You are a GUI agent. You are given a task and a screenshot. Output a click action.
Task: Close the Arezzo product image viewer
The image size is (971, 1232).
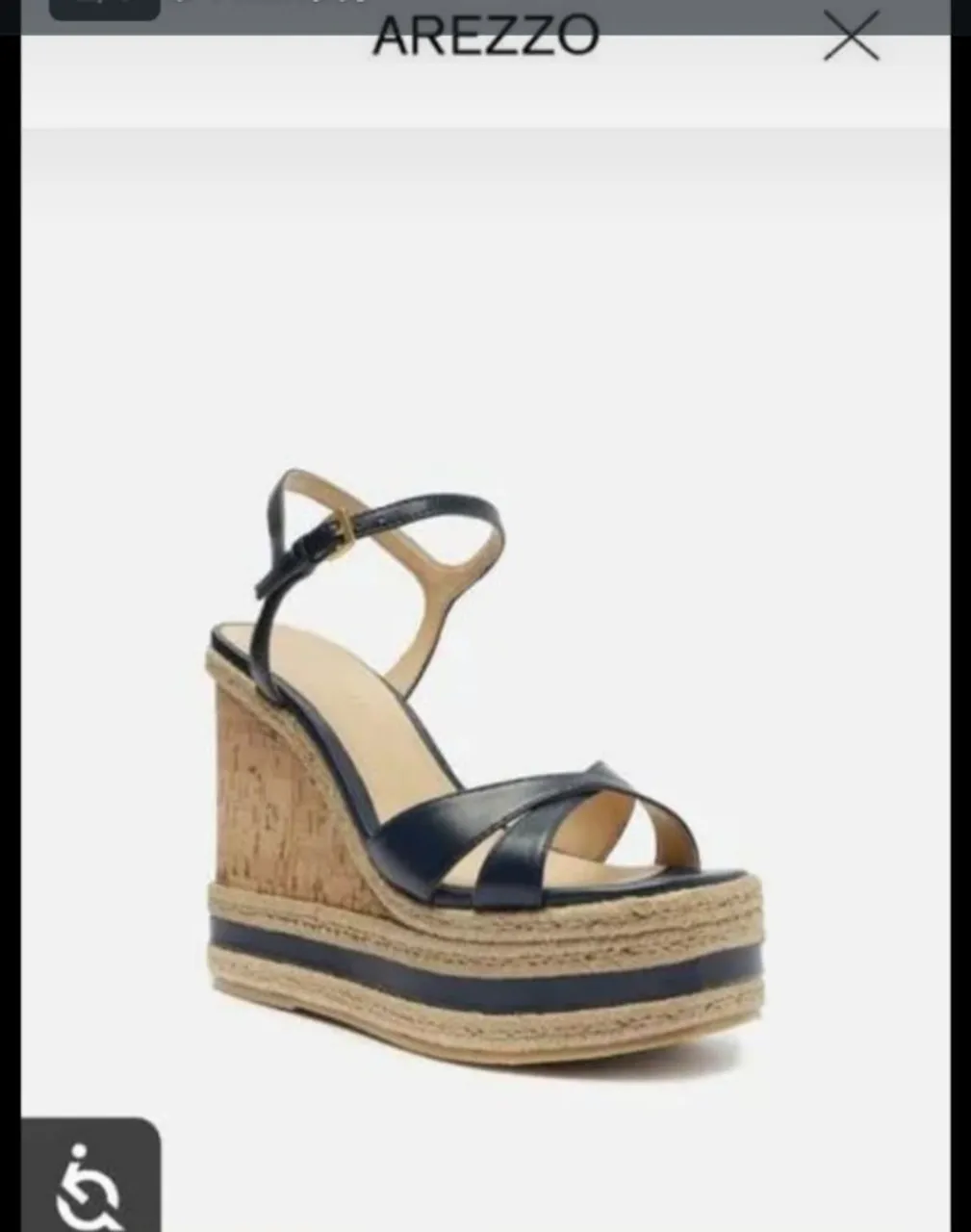(x=851, y=37)
